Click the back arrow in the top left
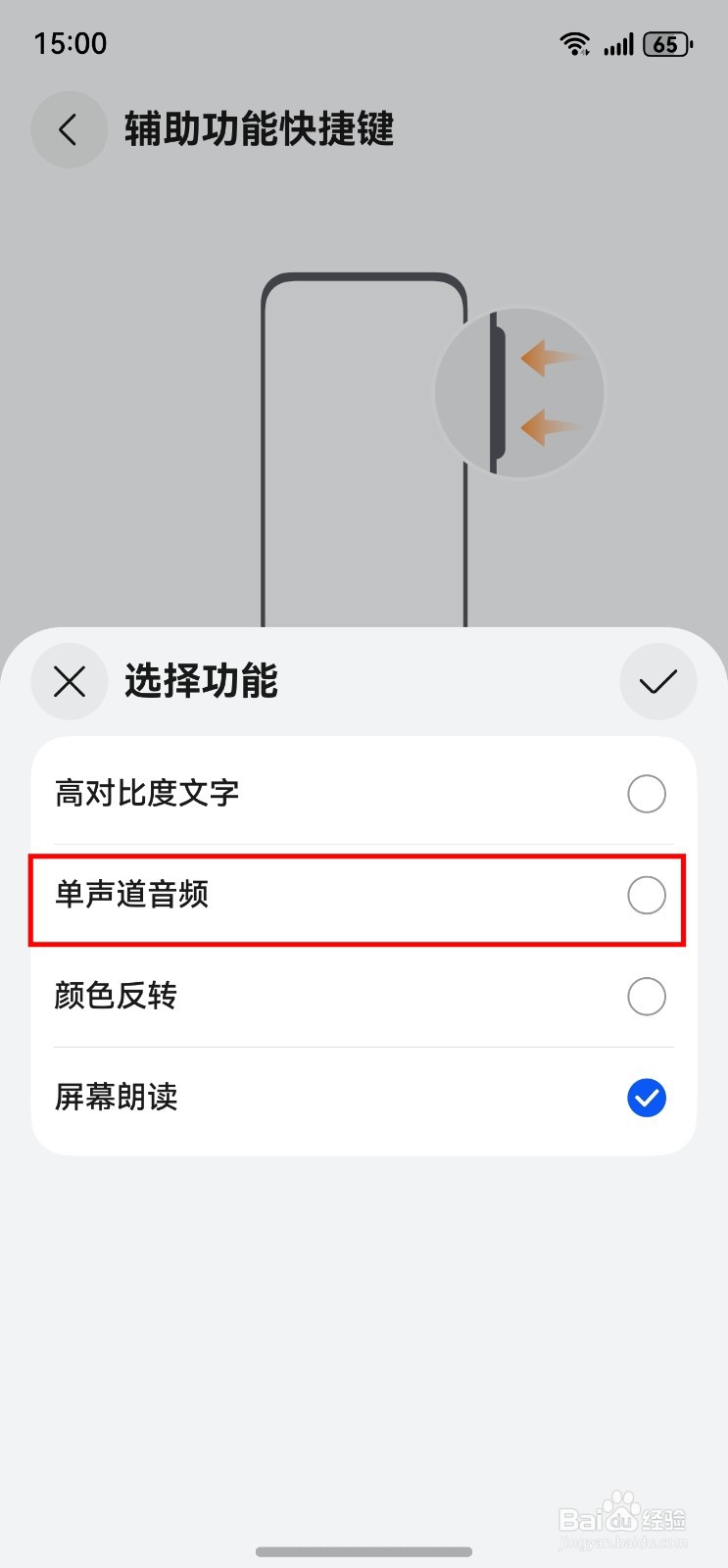The height and width of the screenshot is (1568, 728). 69,129
